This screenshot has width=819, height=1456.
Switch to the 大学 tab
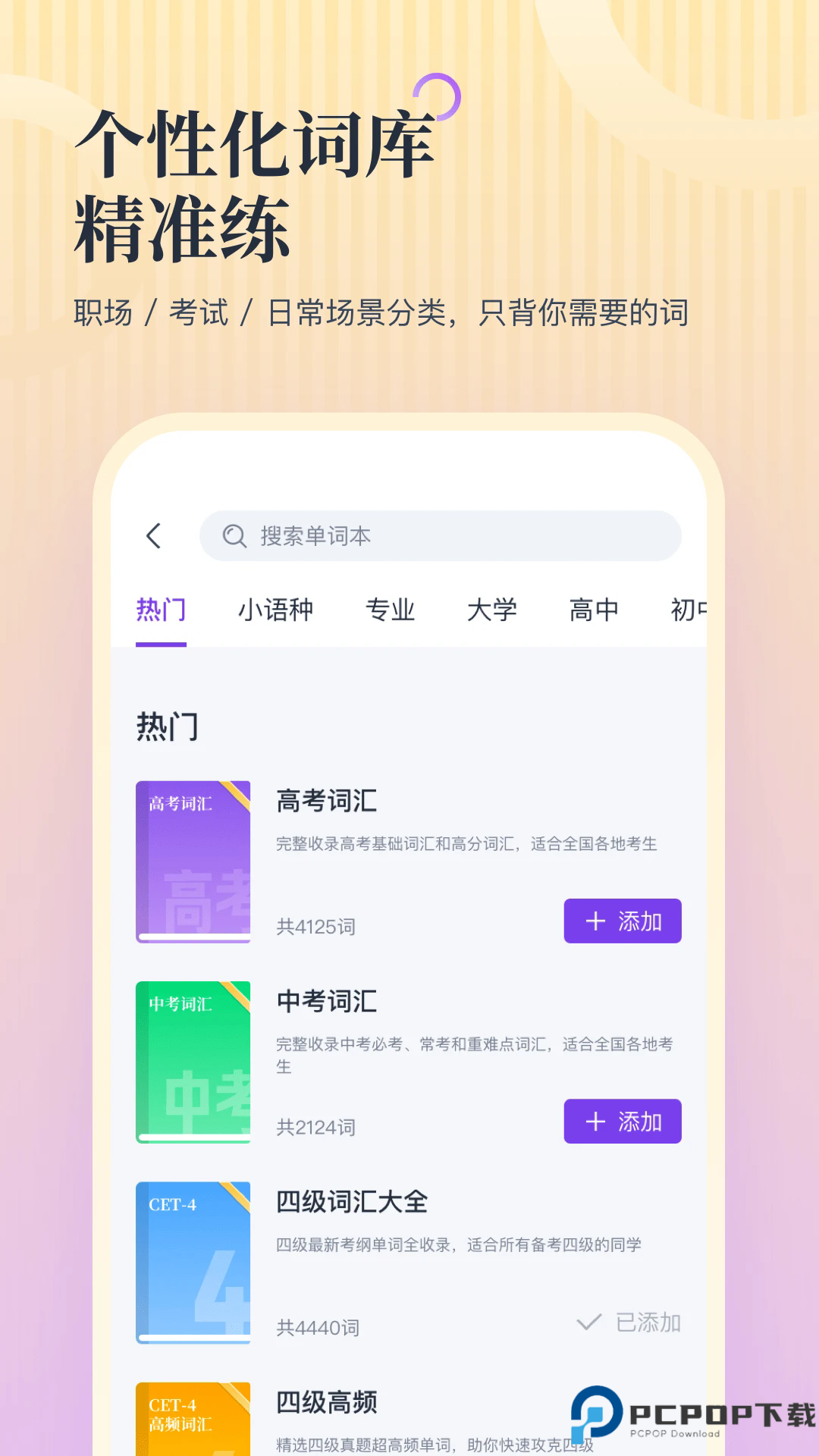493,609
